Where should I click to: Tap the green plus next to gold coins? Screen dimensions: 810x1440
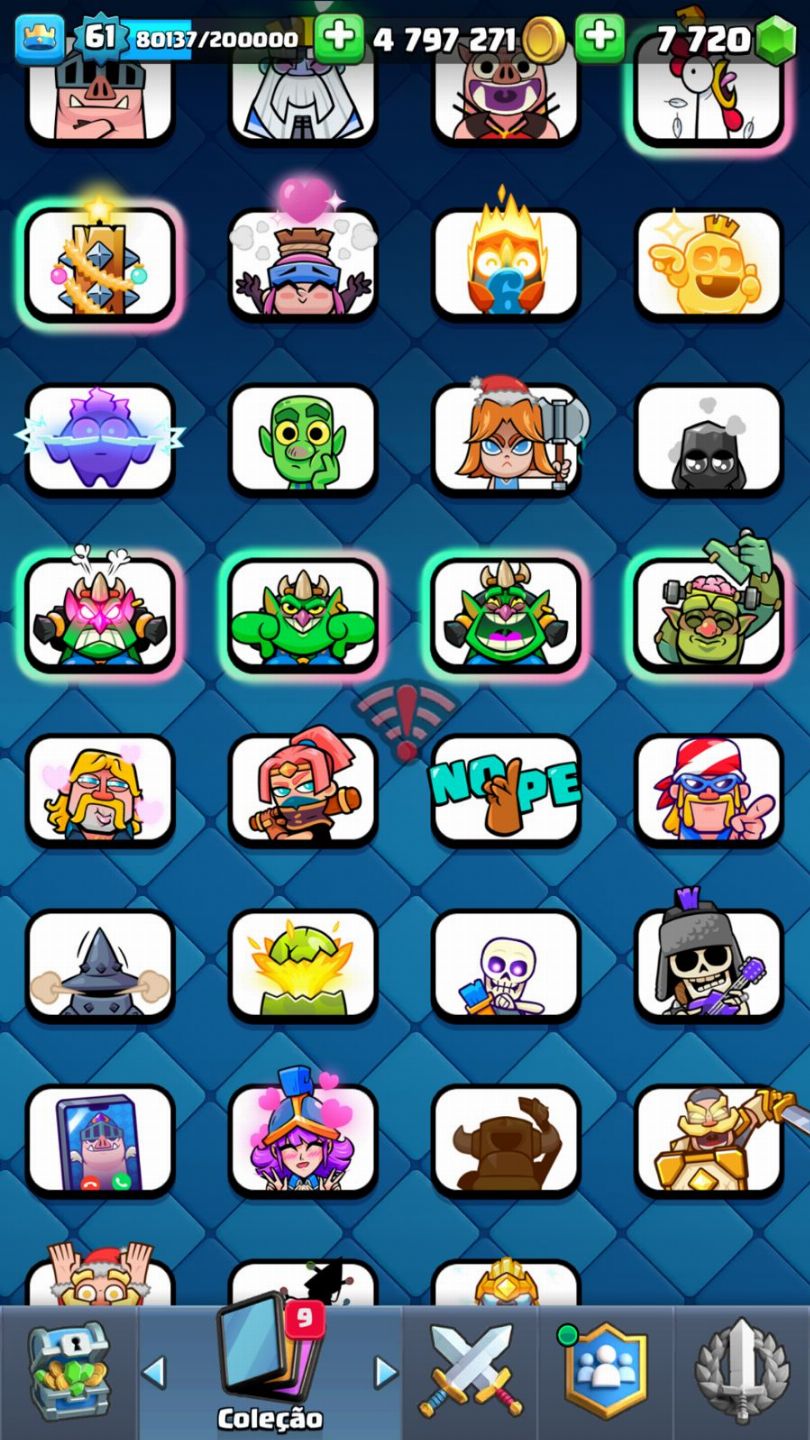599,38
